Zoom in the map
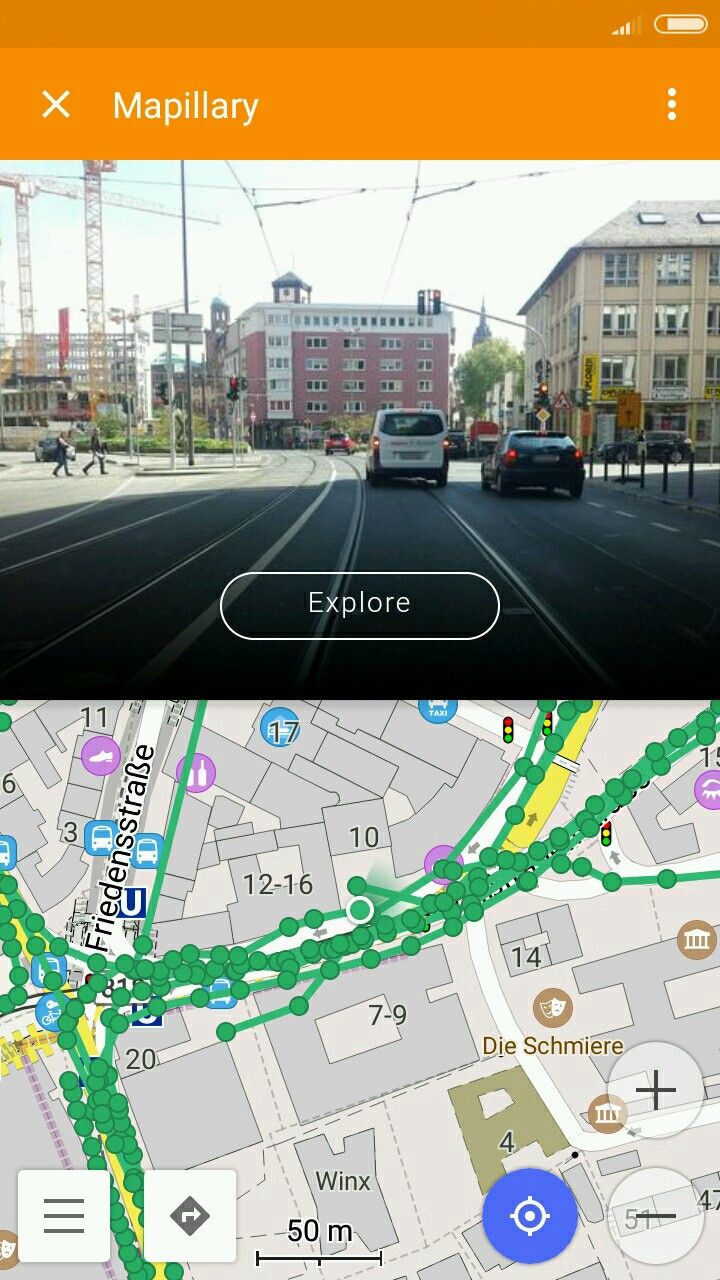 [x=656, y=1090]
